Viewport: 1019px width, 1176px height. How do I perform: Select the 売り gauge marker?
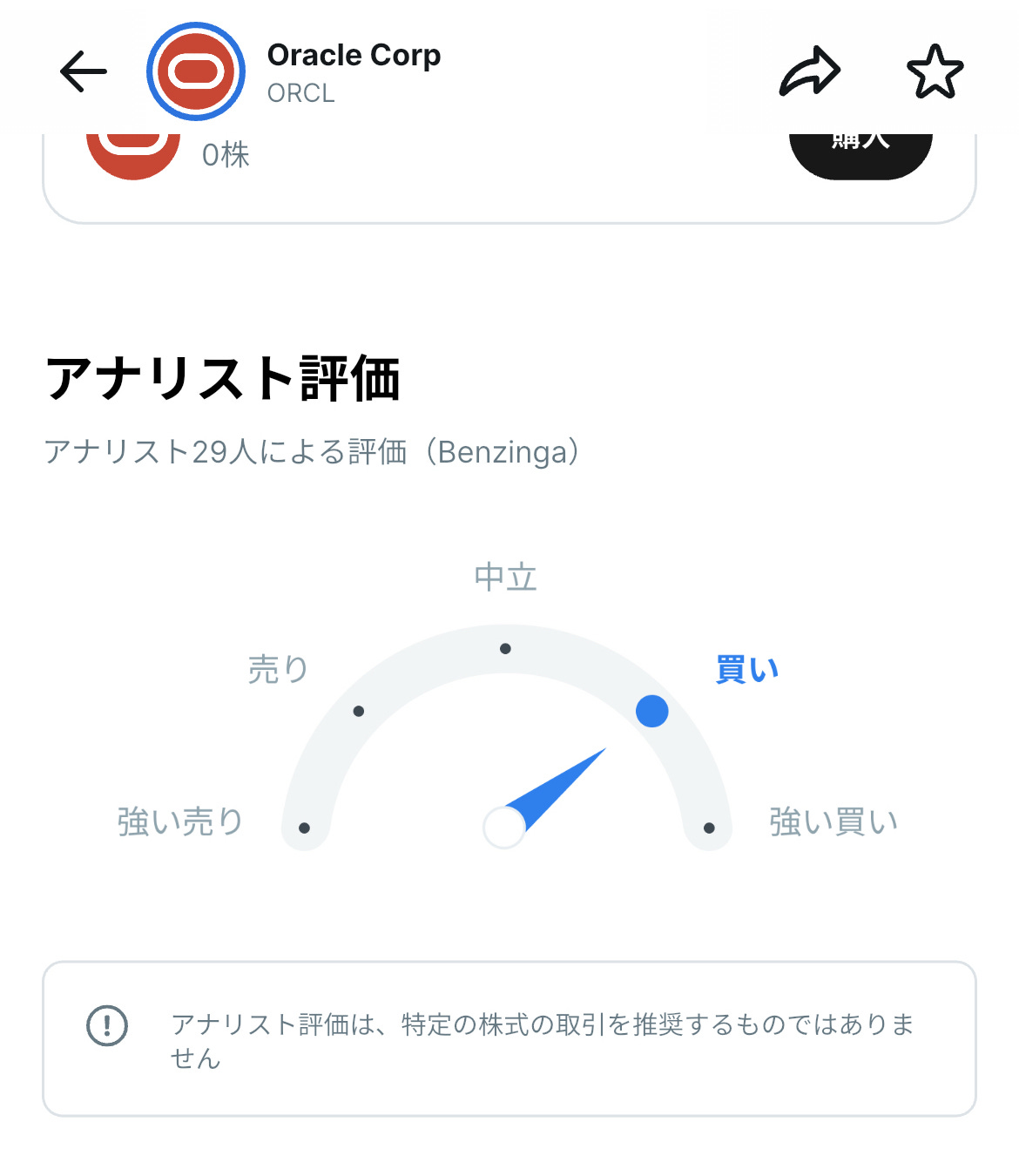(360, 712)
